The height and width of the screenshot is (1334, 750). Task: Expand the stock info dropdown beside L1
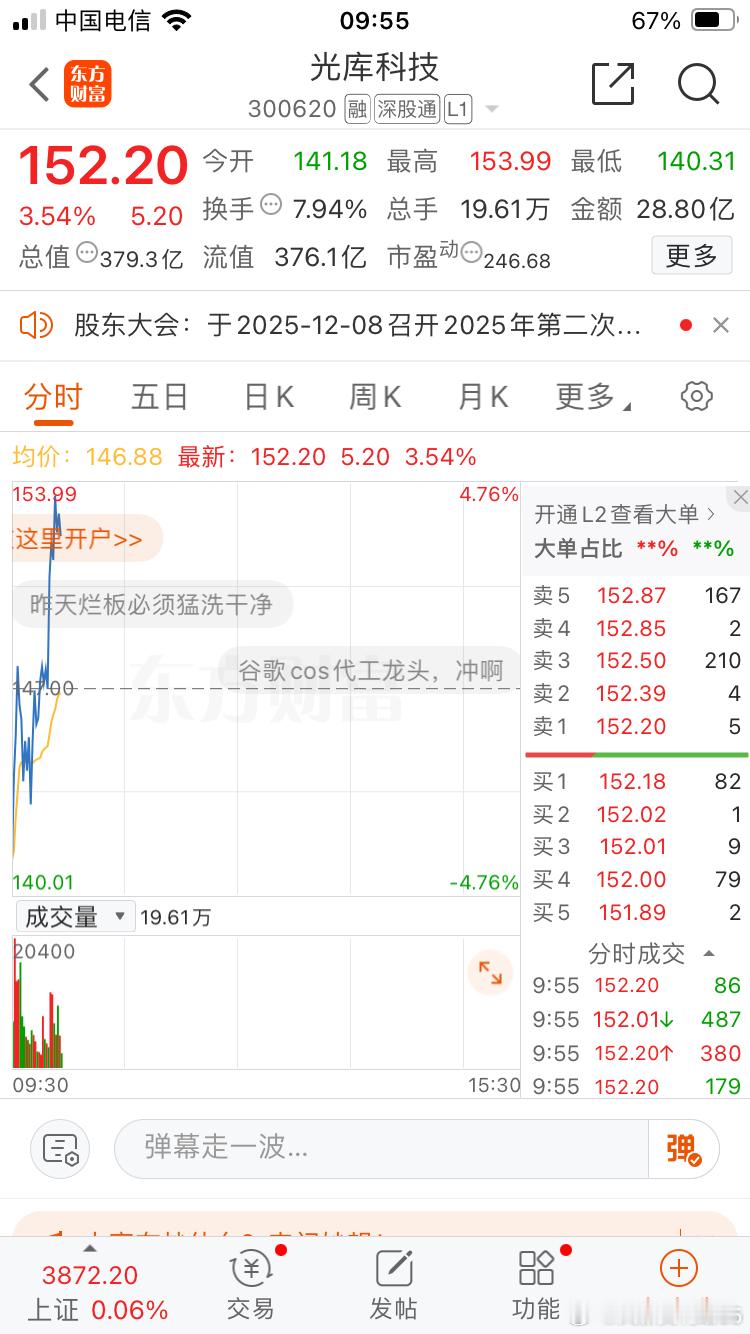491,110
